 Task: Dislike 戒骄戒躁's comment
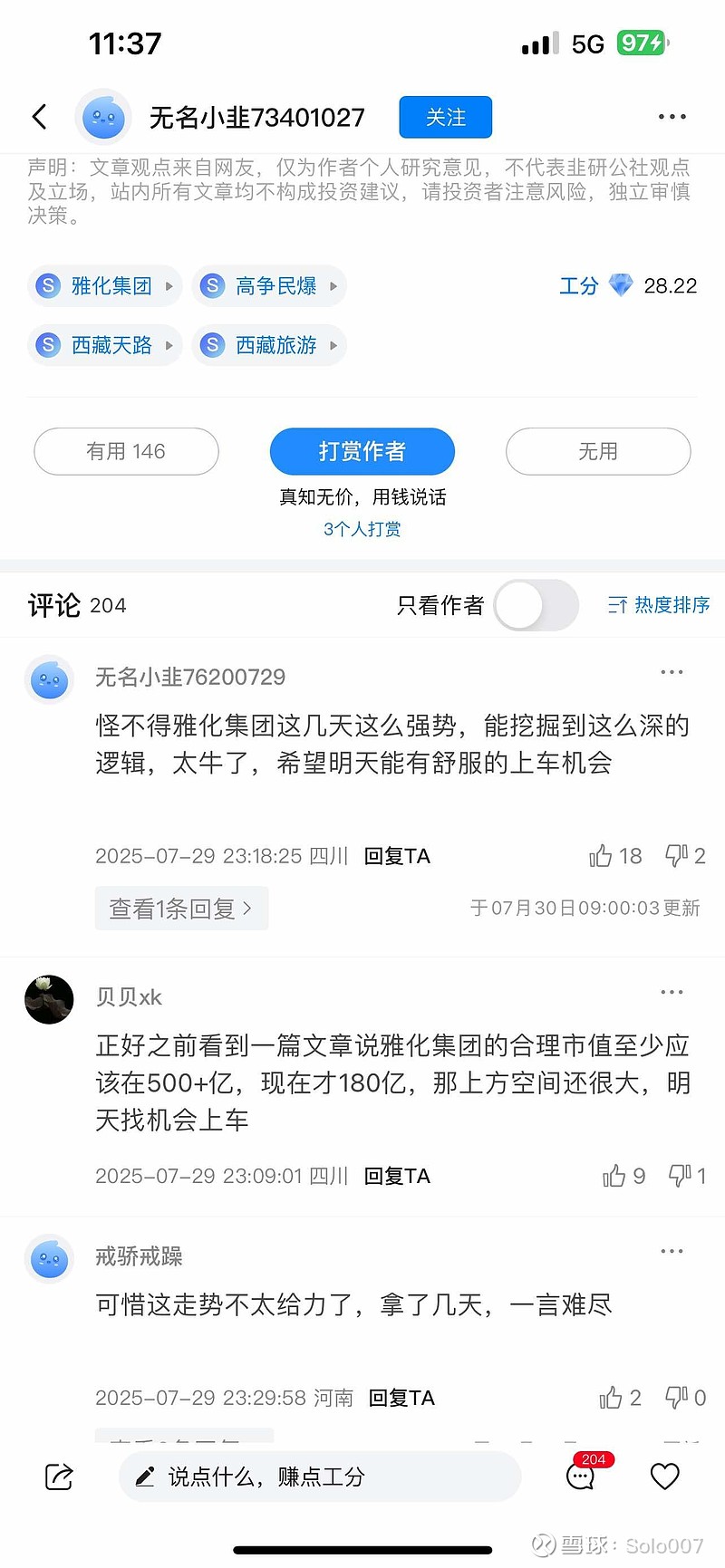[685, 1398]
